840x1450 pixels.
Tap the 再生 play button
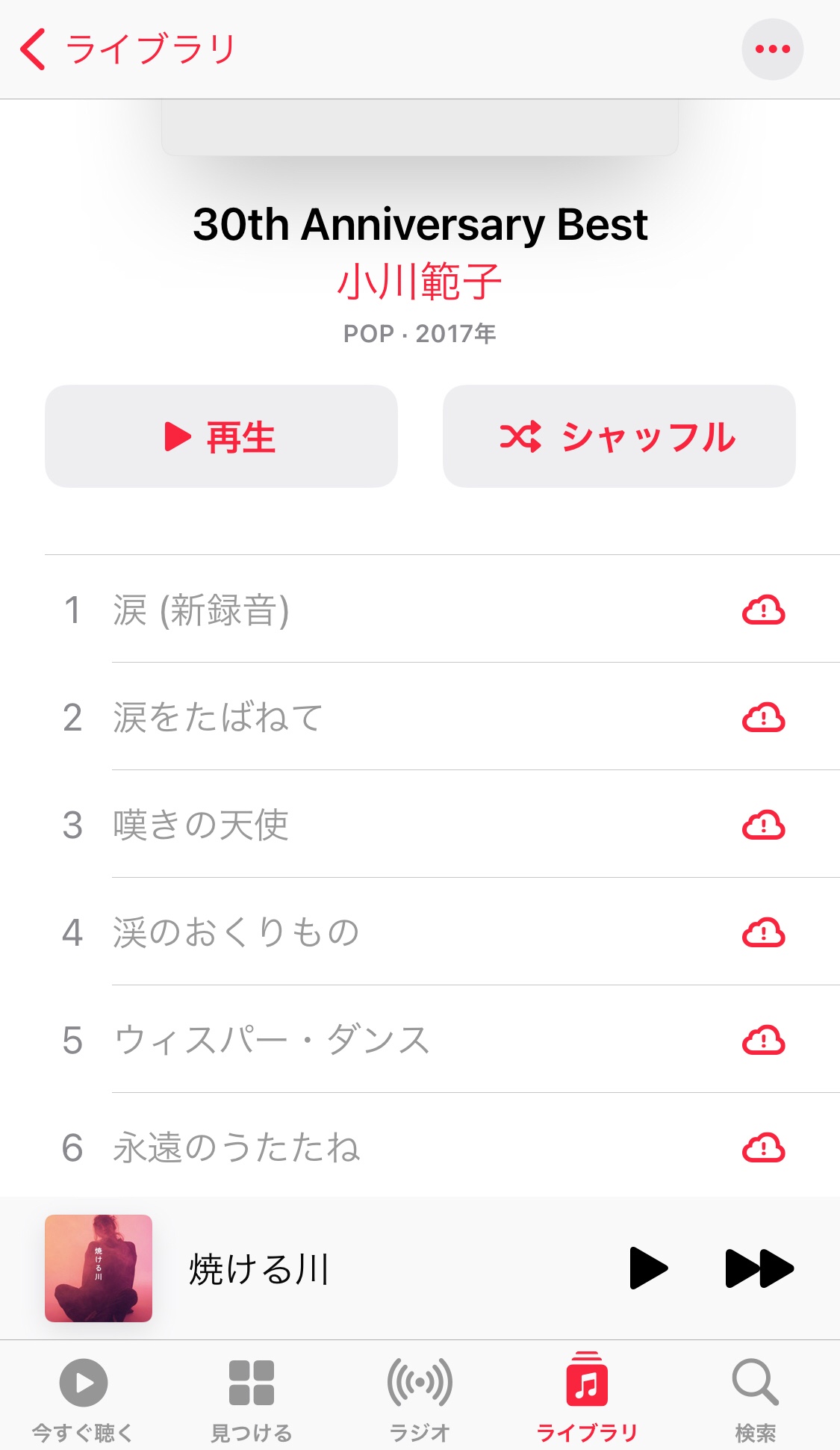[x=221, y=436]
